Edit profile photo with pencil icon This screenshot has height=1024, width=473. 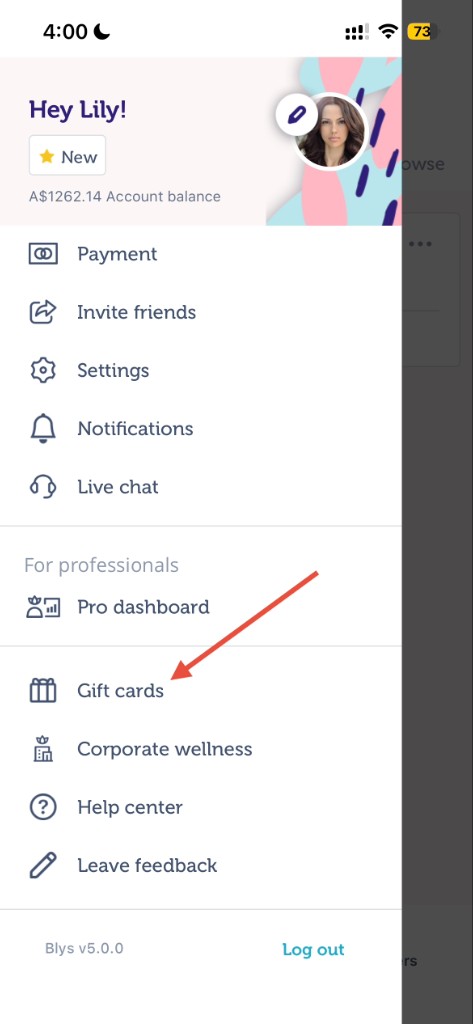pos(297,116)
